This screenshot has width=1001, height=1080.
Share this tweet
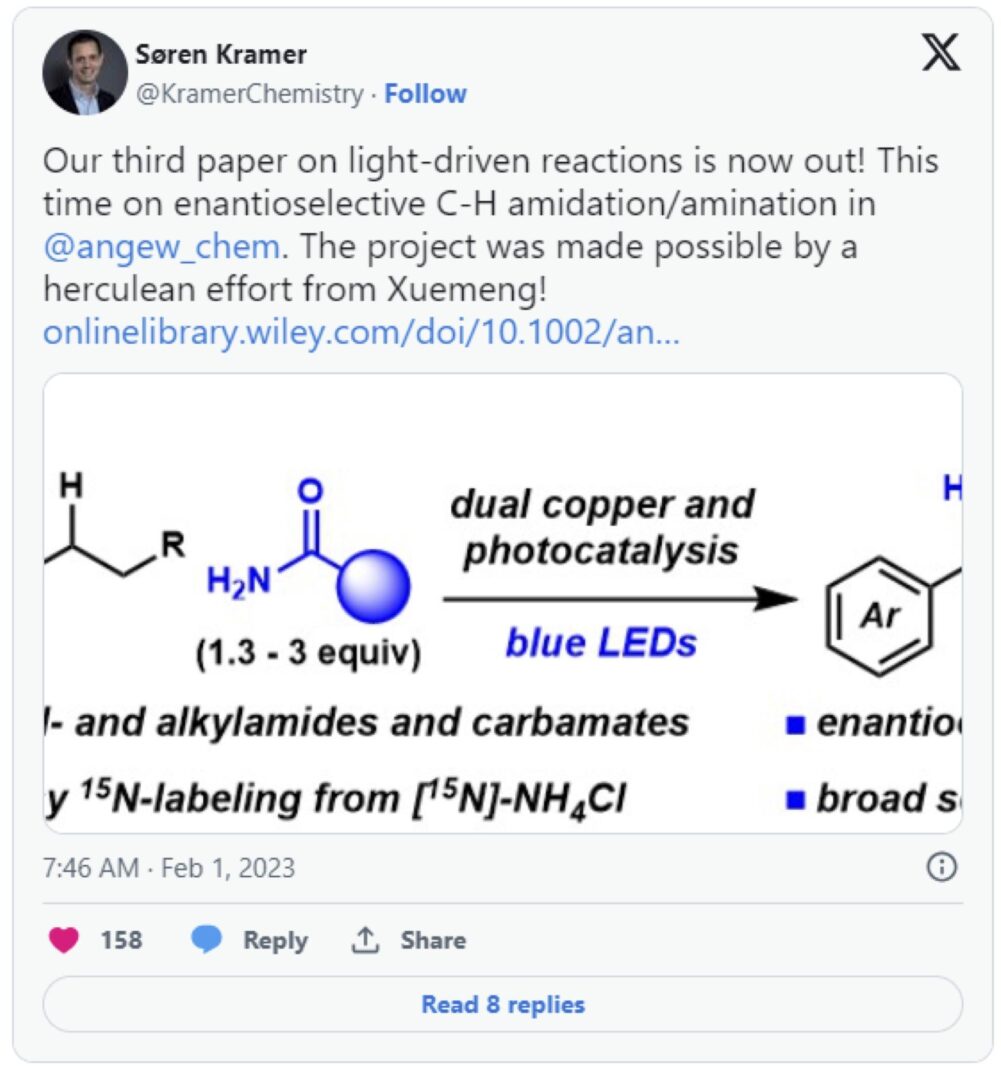409,940
